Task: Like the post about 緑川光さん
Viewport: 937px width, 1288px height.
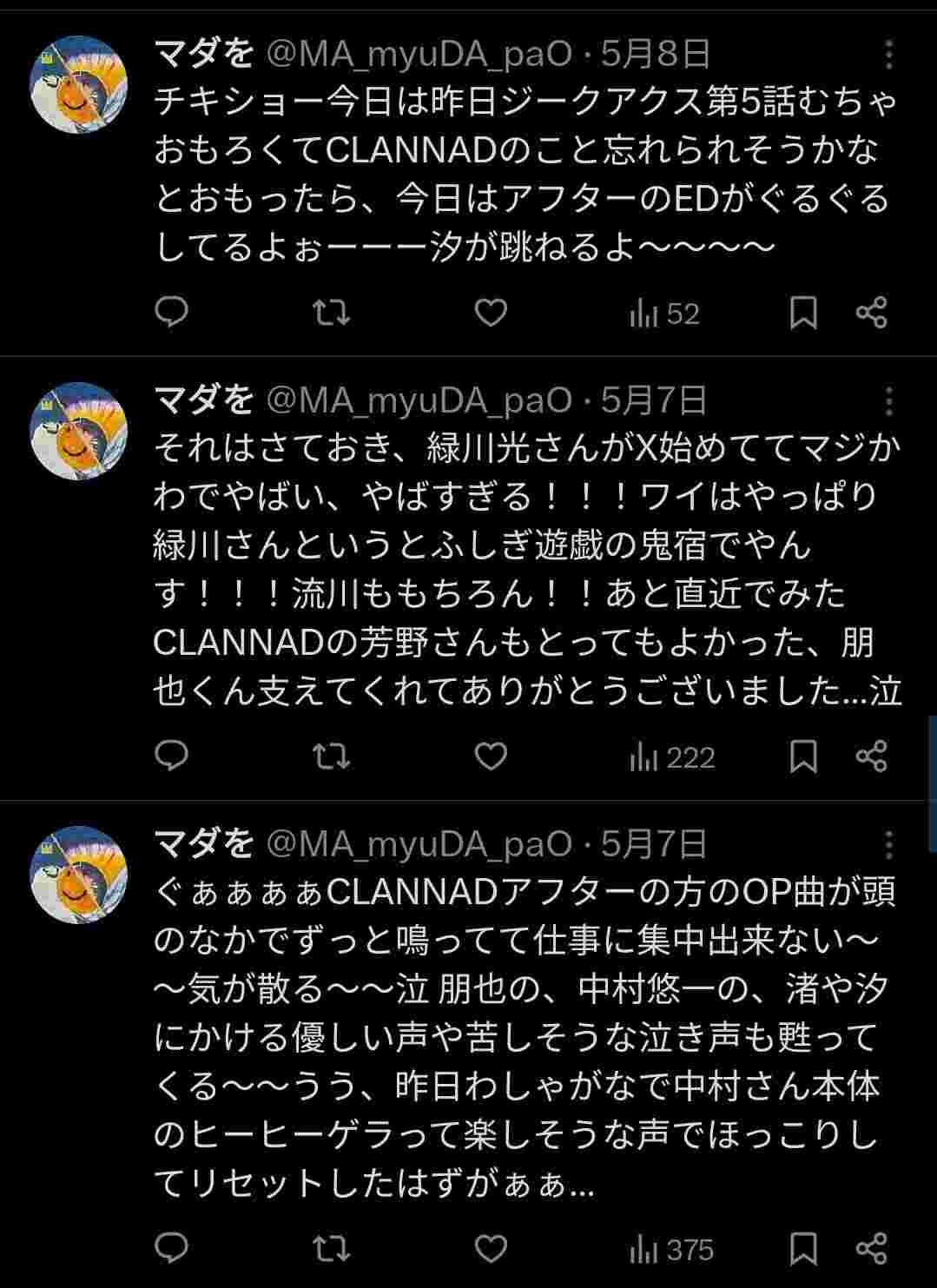Action: (491, 757)
